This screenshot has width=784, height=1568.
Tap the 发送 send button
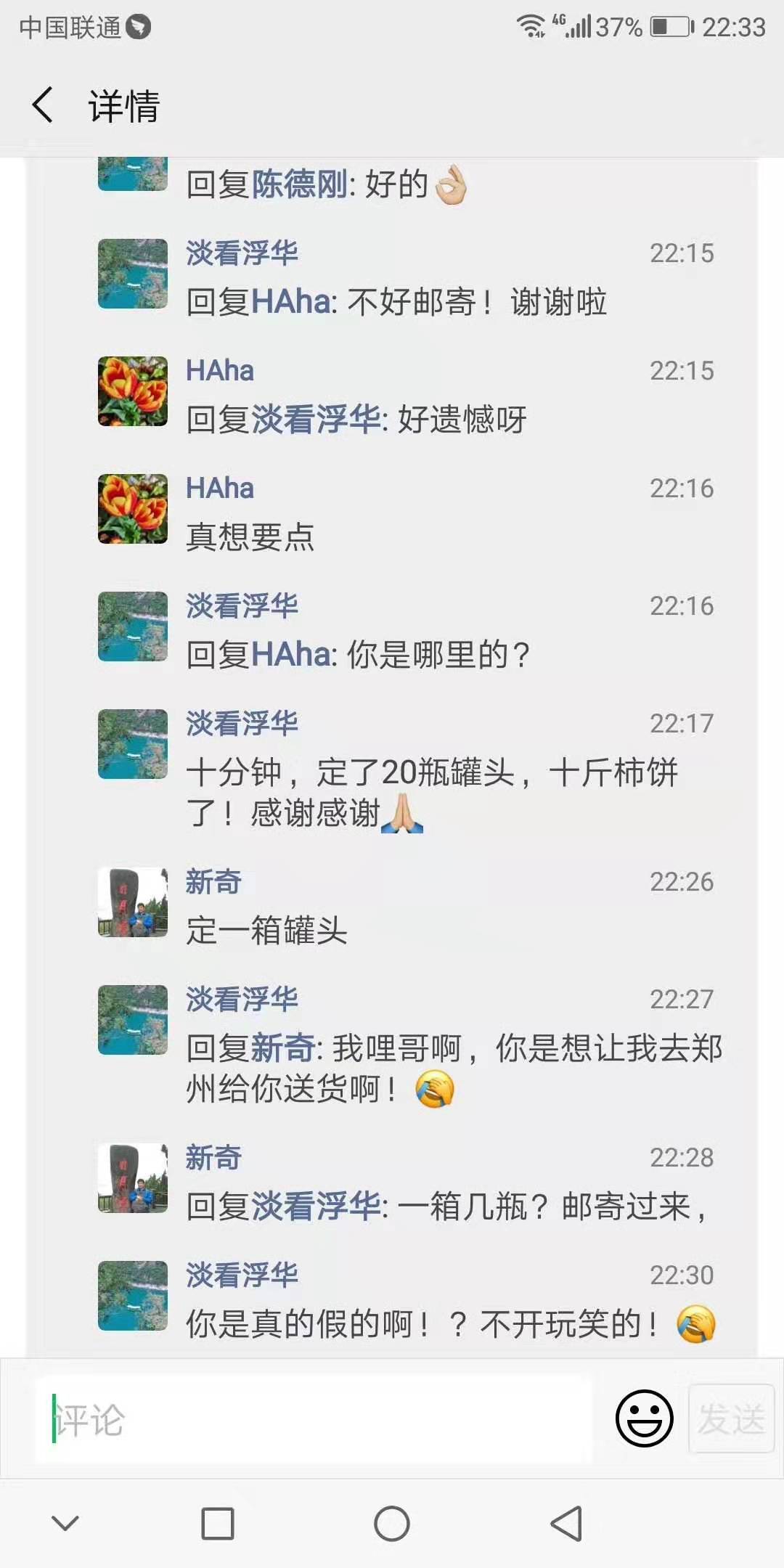pos(731,1418)
